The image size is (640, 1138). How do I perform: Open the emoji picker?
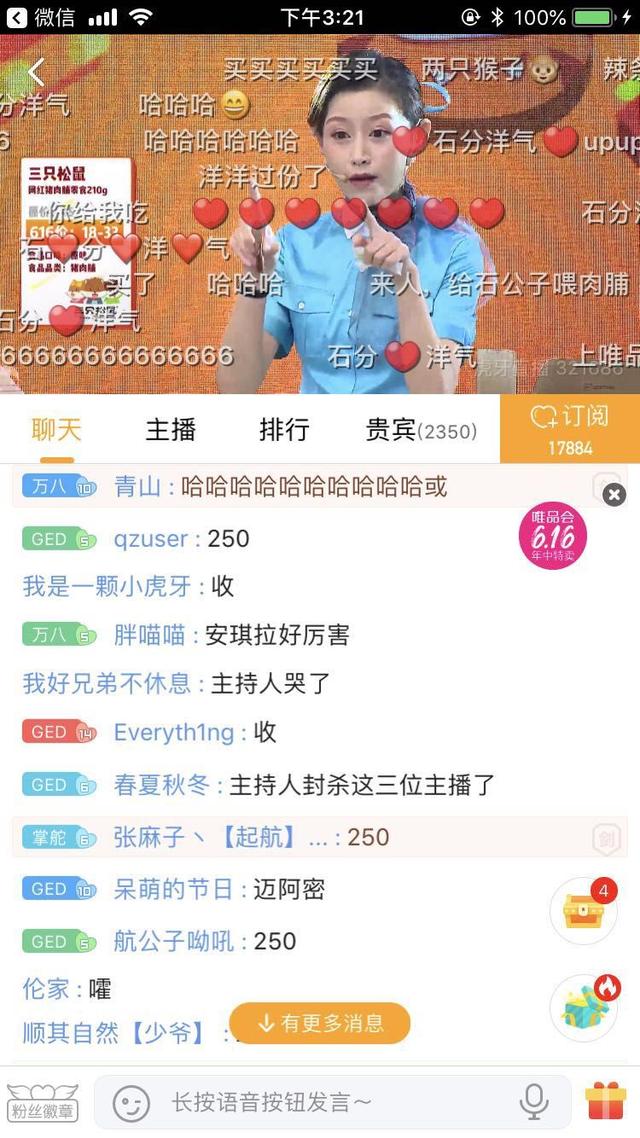pyautogui.click(x=130, y=1104)
